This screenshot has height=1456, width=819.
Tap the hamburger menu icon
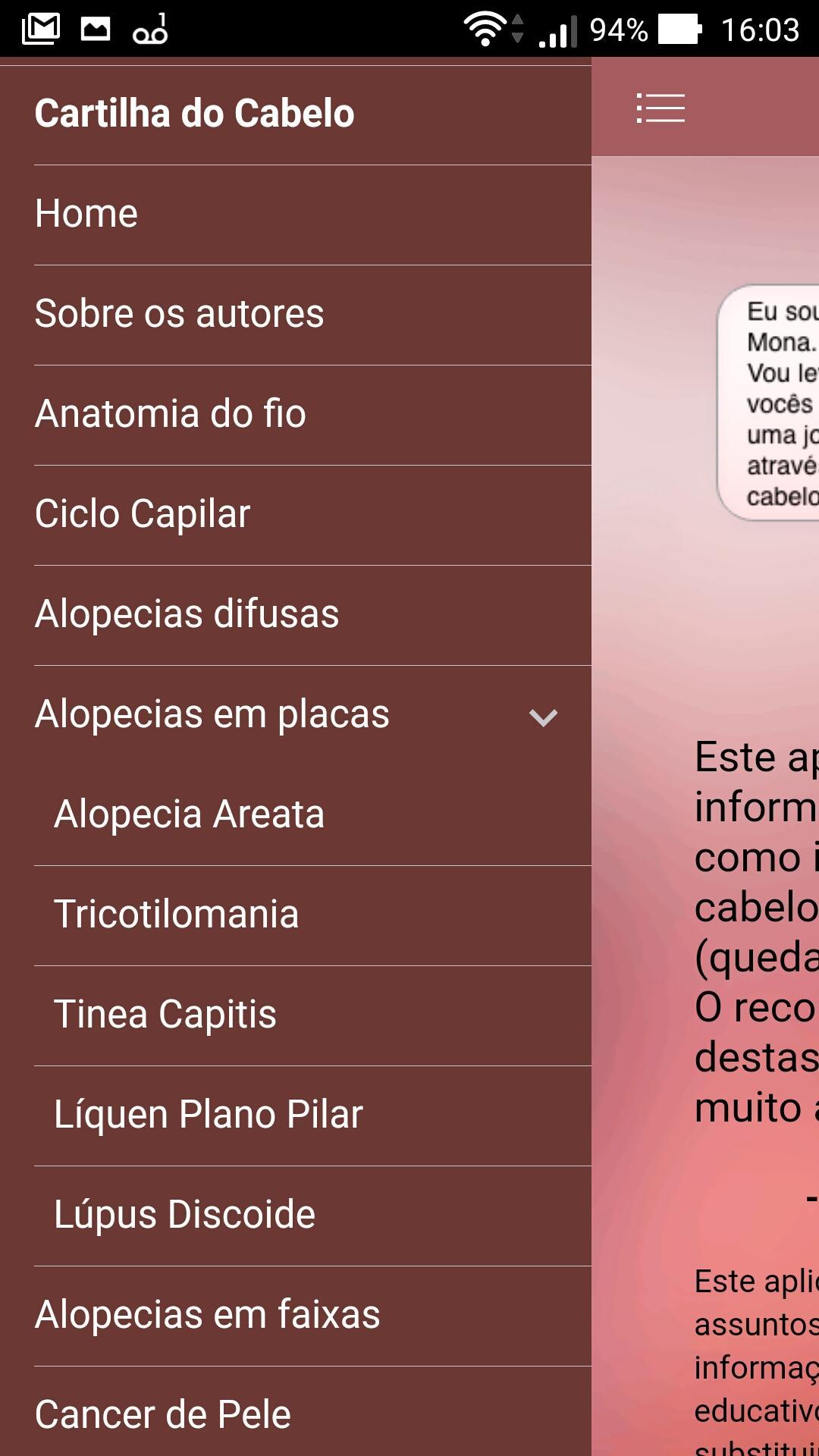click(660, 108)
